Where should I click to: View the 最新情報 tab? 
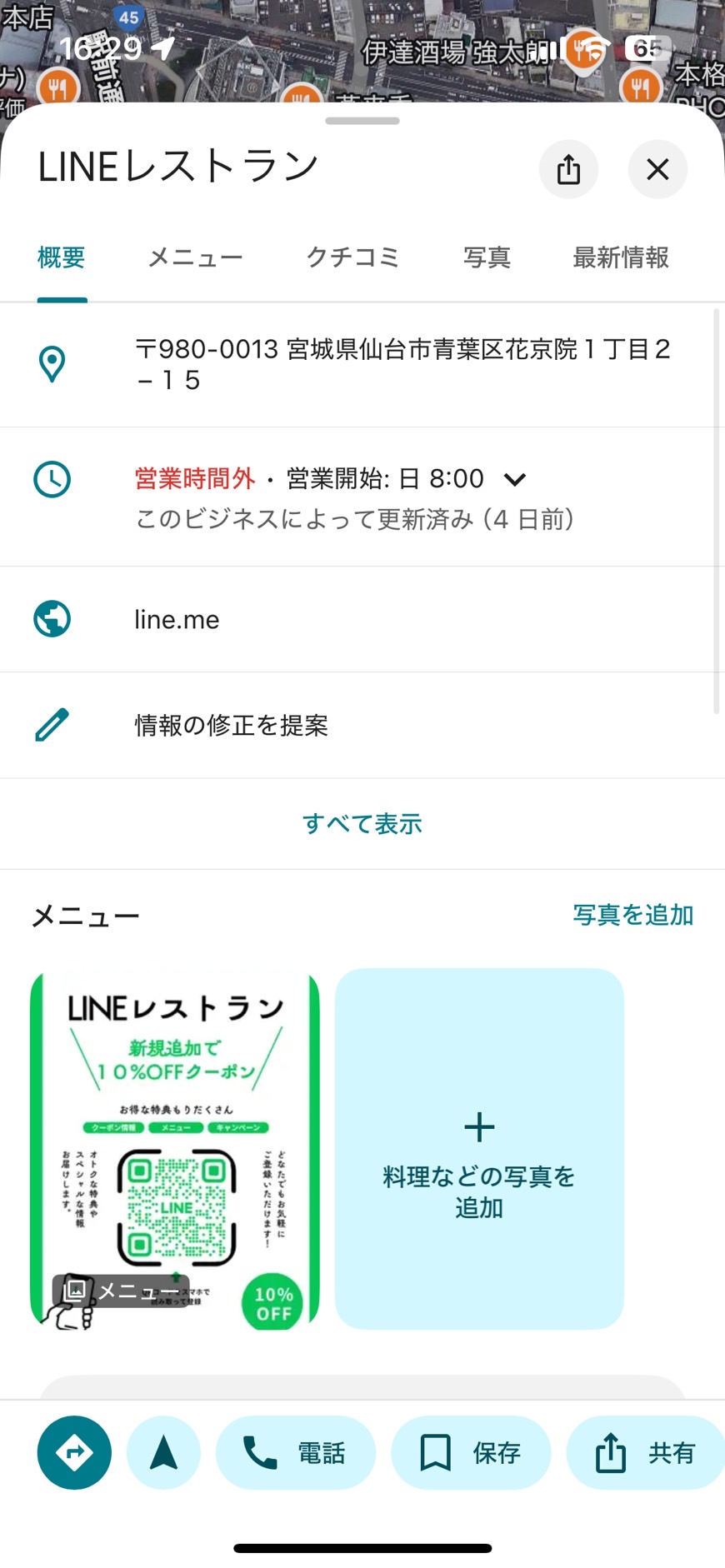621,257
